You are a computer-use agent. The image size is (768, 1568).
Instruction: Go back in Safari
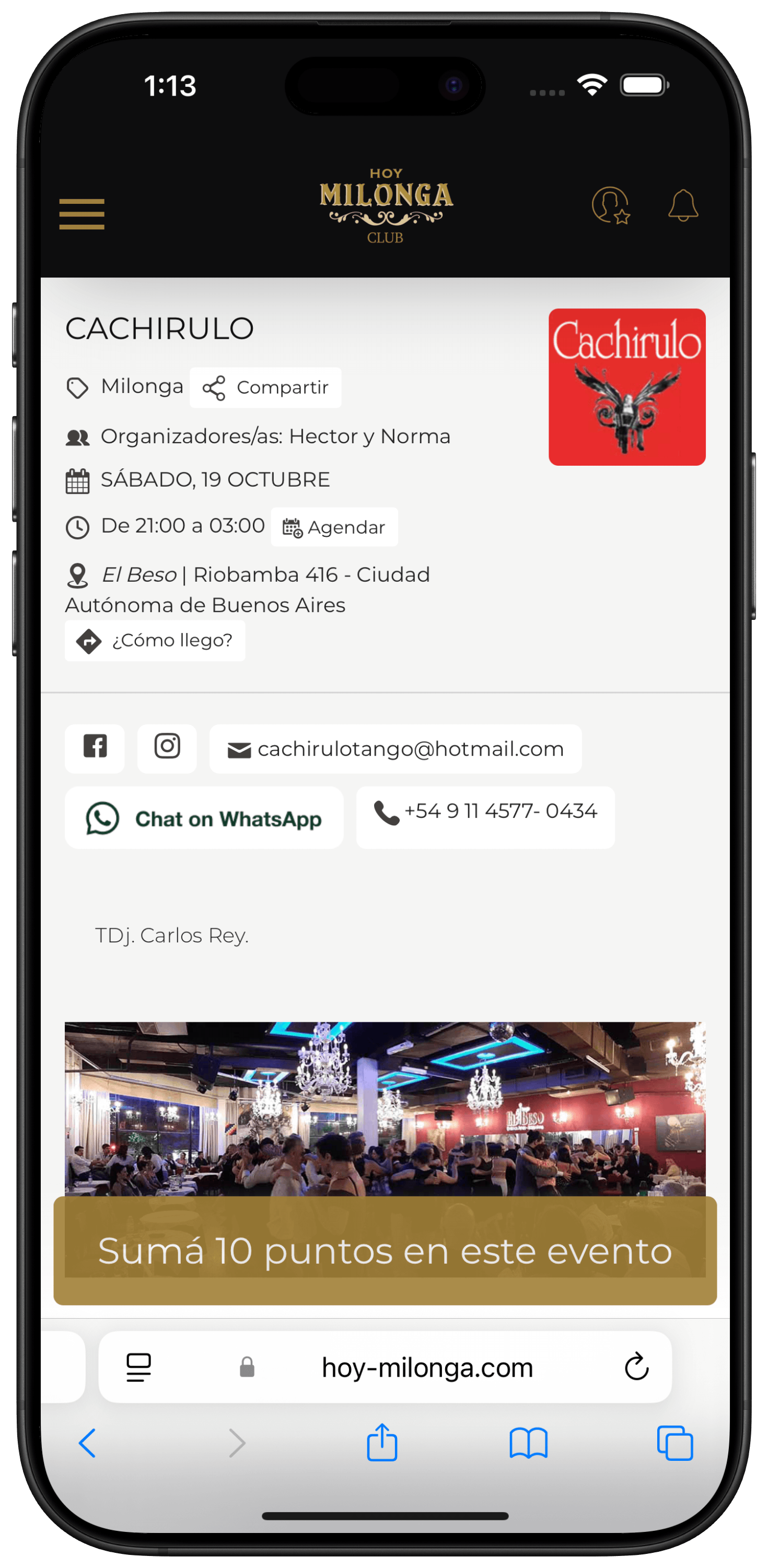(x=88, y=1443)
